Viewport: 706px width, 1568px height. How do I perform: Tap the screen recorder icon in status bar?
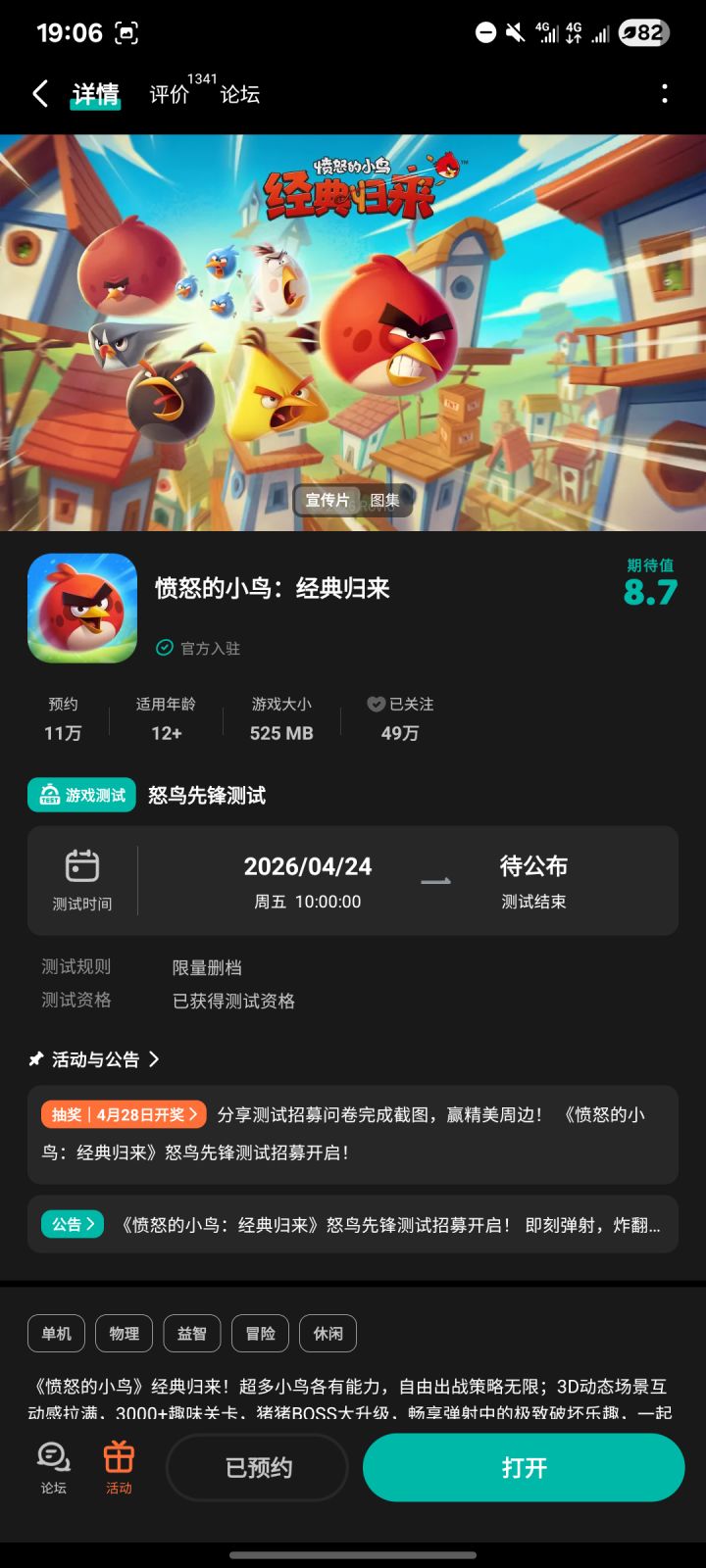pos(127,32)
